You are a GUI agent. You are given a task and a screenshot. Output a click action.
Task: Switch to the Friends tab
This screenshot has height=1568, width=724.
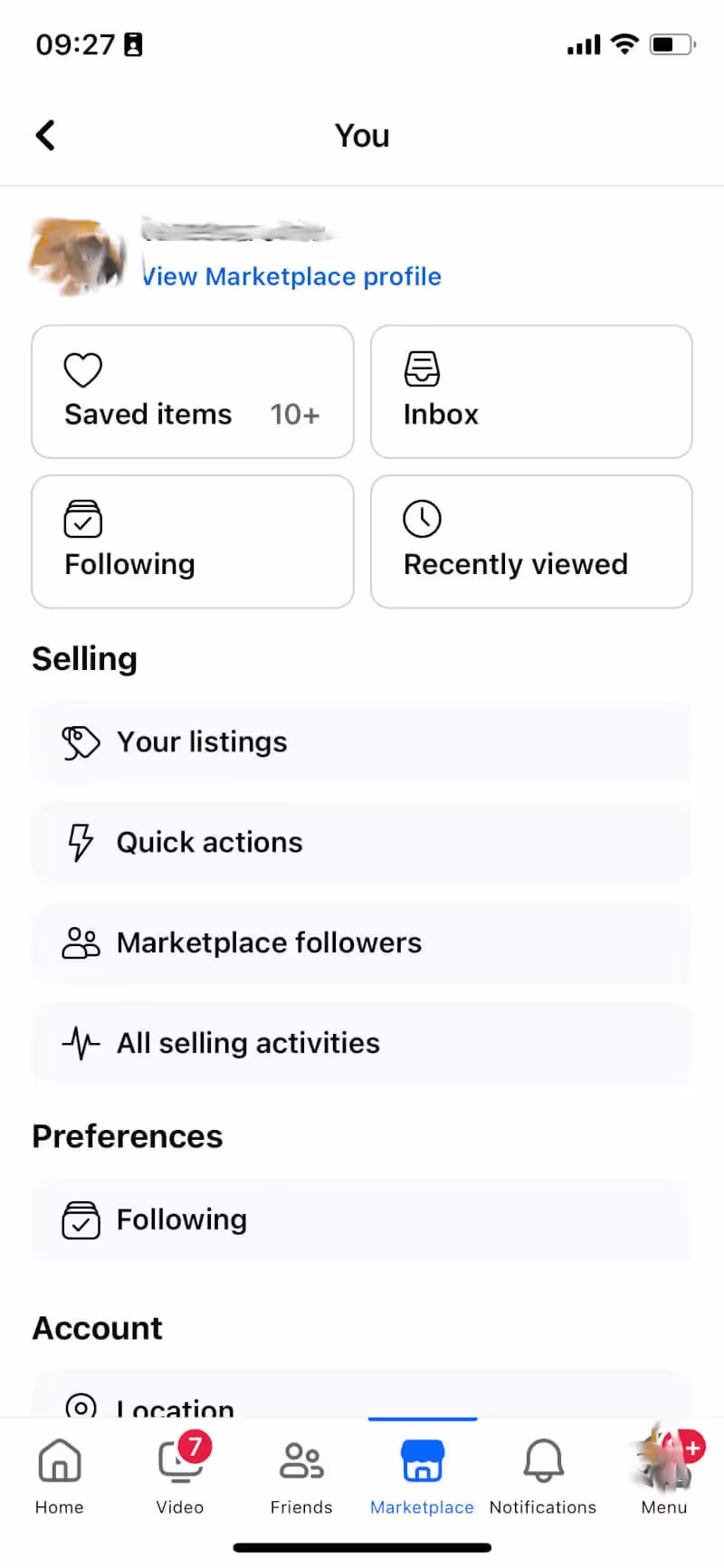point(301,1476)
